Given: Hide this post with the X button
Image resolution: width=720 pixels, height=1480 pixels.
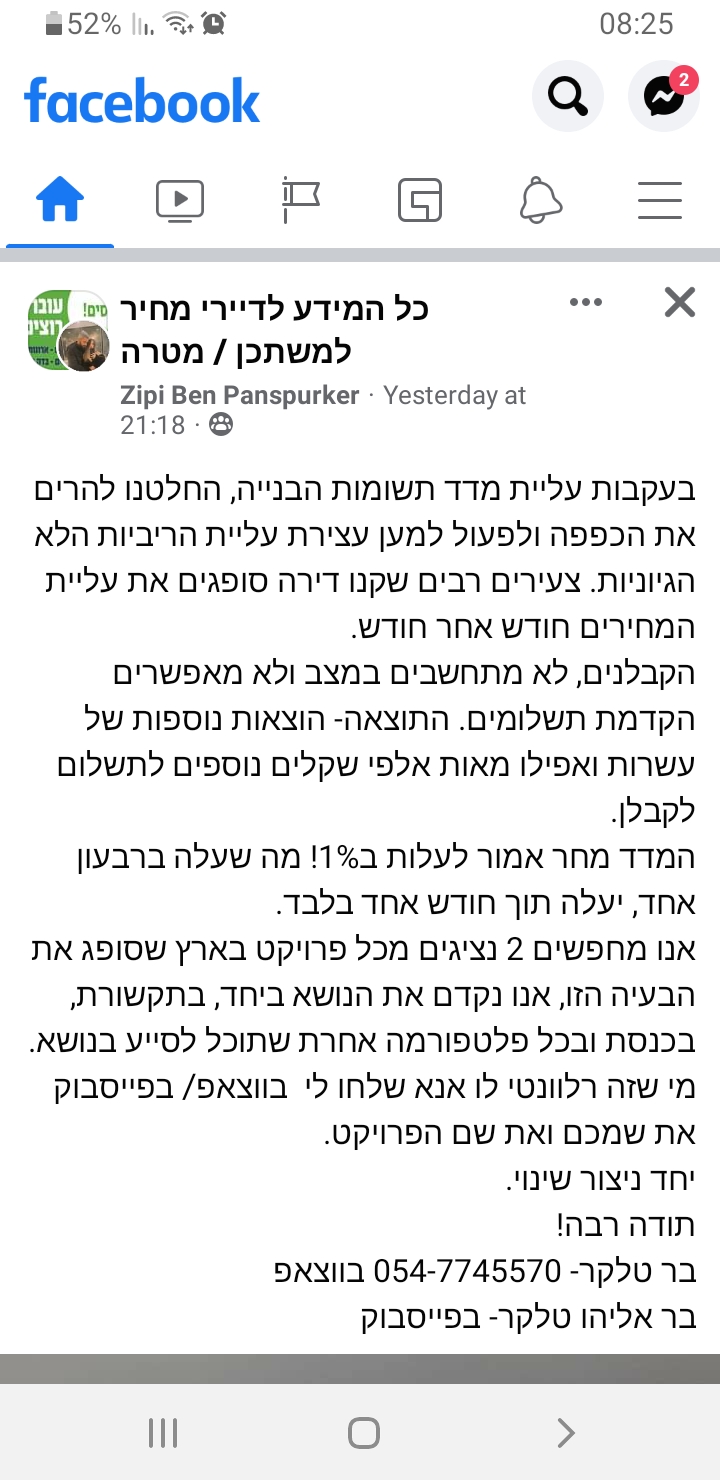Looking at the screenshot, I should 680,302.
